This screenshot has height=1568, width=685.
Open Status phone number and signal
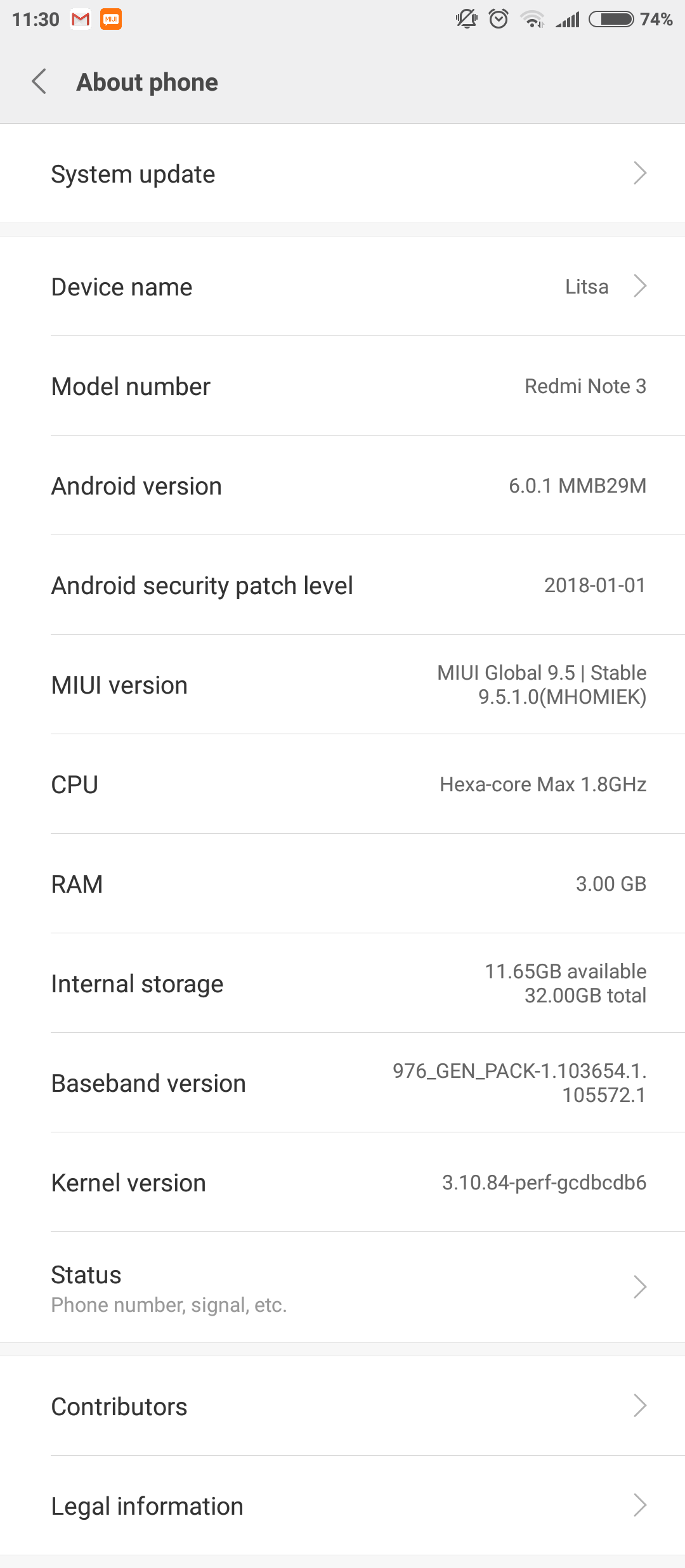pyautogui.click(x=342, y=1287)
